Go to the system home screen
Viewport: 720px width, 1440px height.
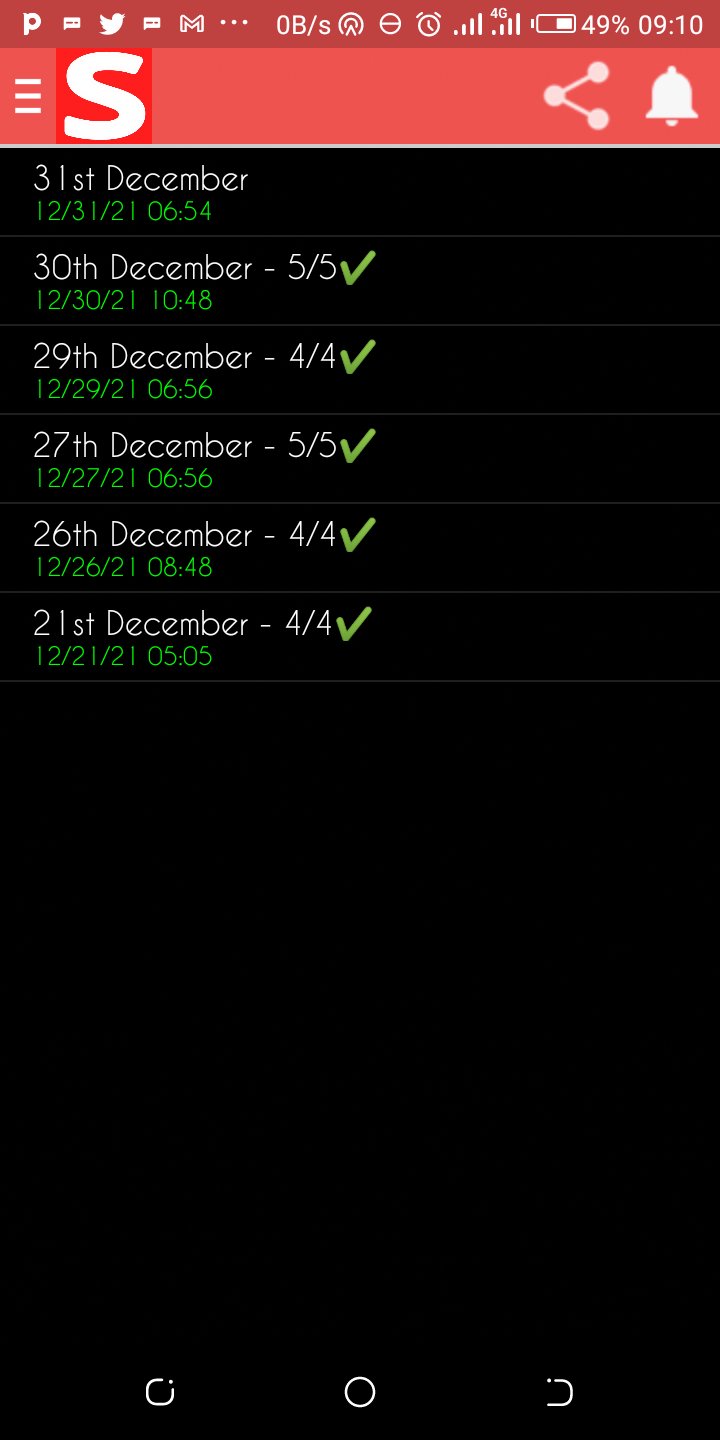(x=360, y=1392)
